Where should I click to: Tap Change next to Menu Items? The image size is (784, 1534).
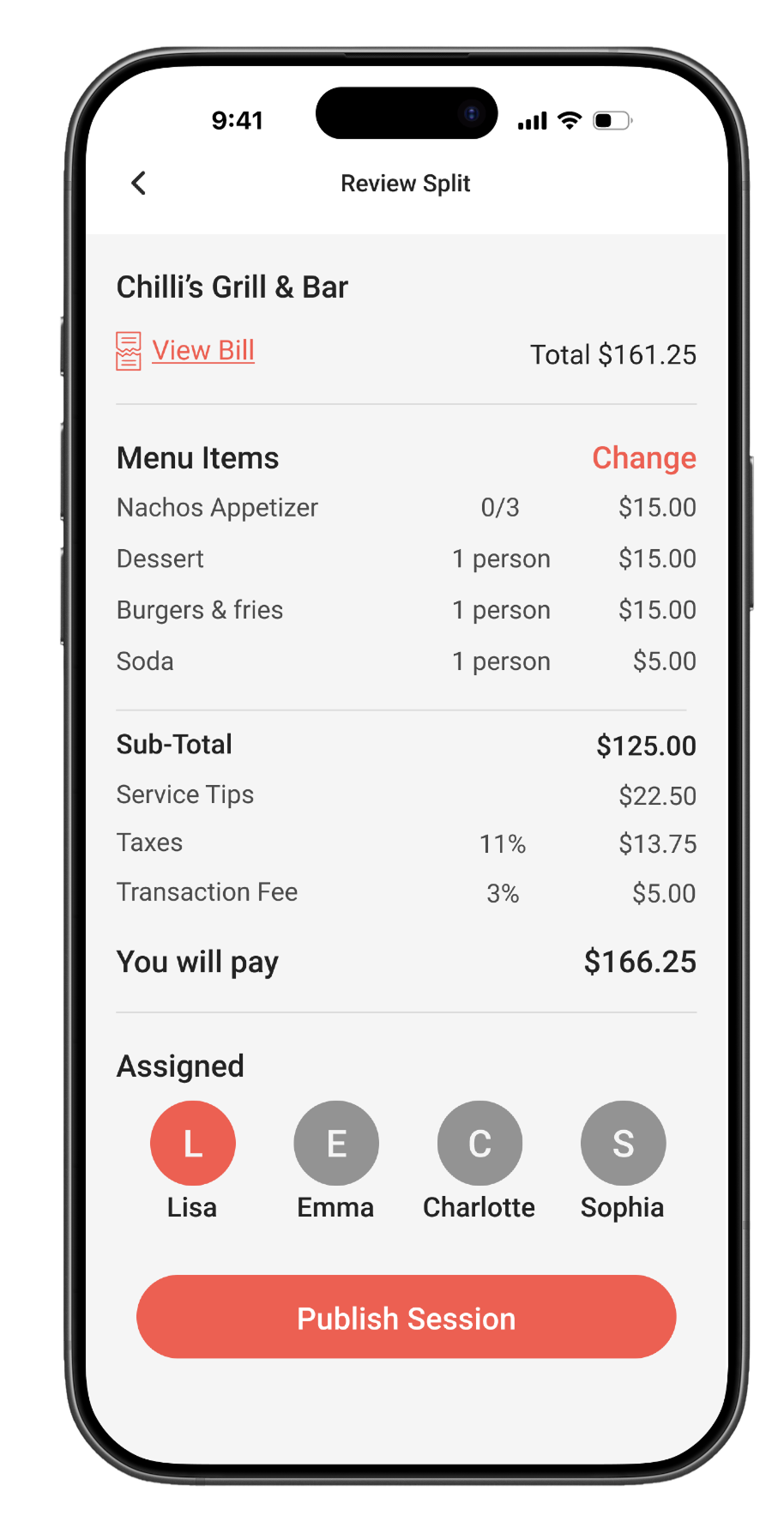(644, 457)
